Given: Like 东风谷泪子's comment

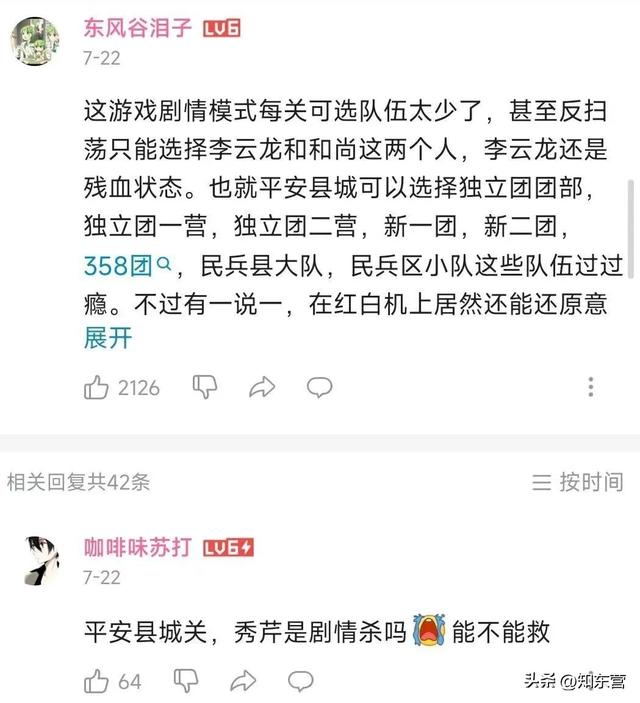Looking at the screenshot, I should (97, 388).
